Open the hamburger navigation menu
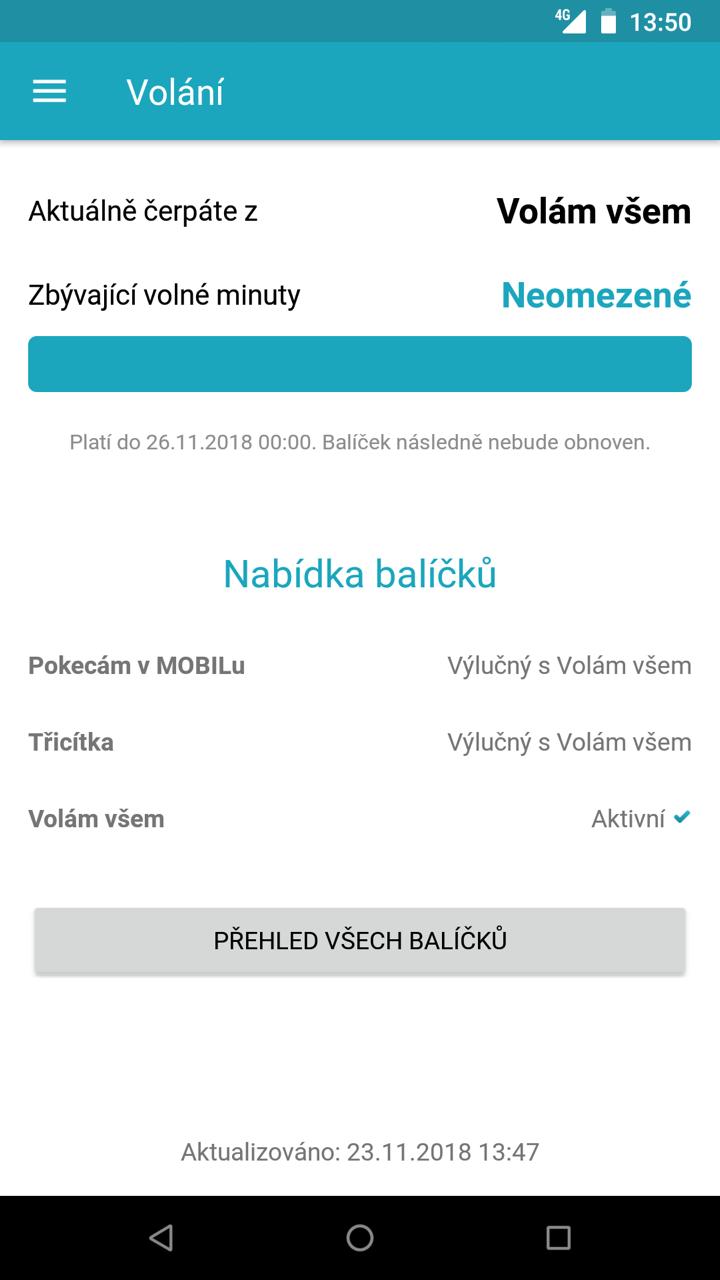Screen dimensions: 720x1280 pos(49,92)
